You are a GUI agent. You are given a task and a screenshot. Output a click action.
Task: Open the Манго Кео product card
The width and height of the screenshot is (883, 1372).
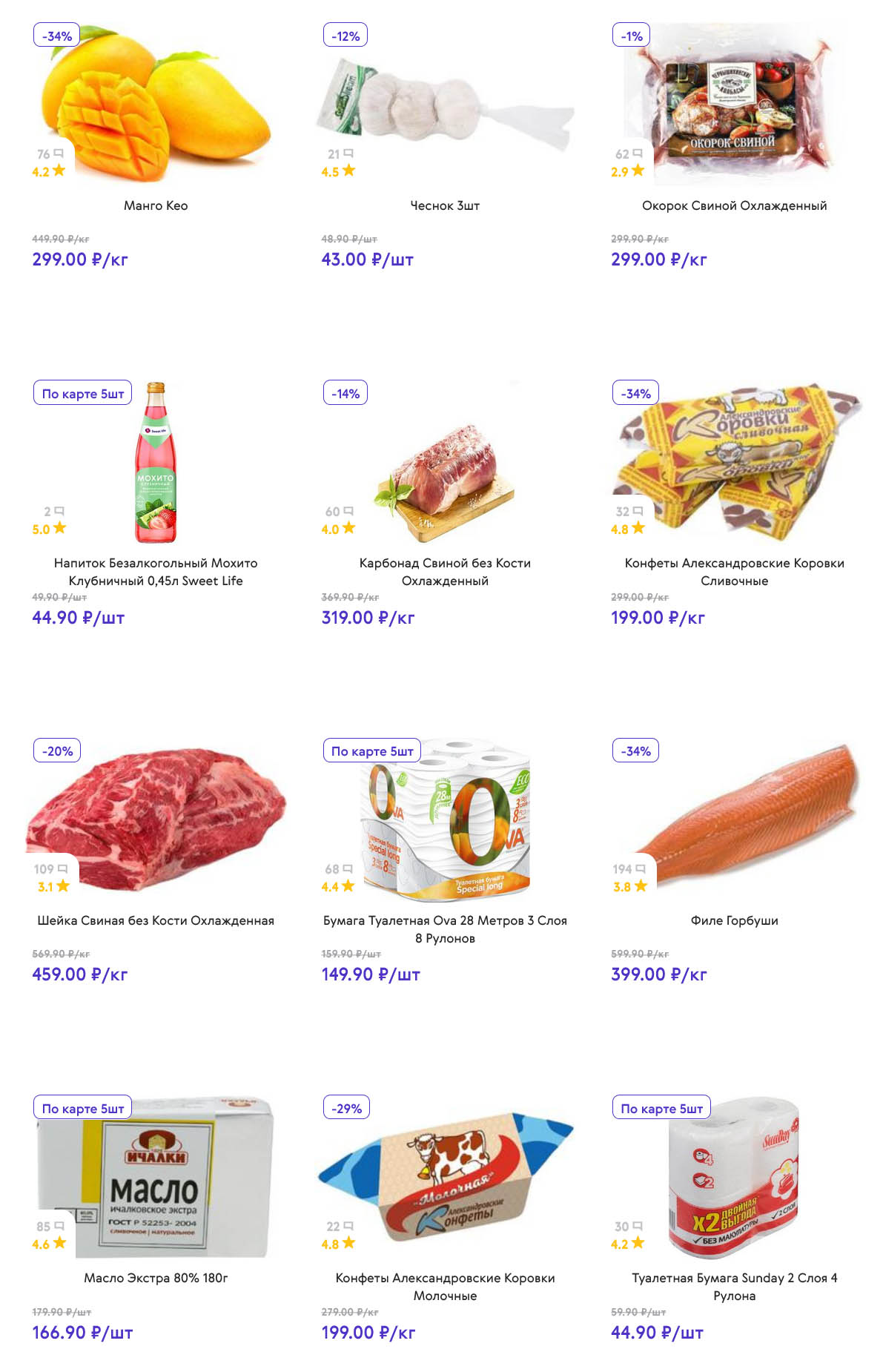(x=156, y=205)
